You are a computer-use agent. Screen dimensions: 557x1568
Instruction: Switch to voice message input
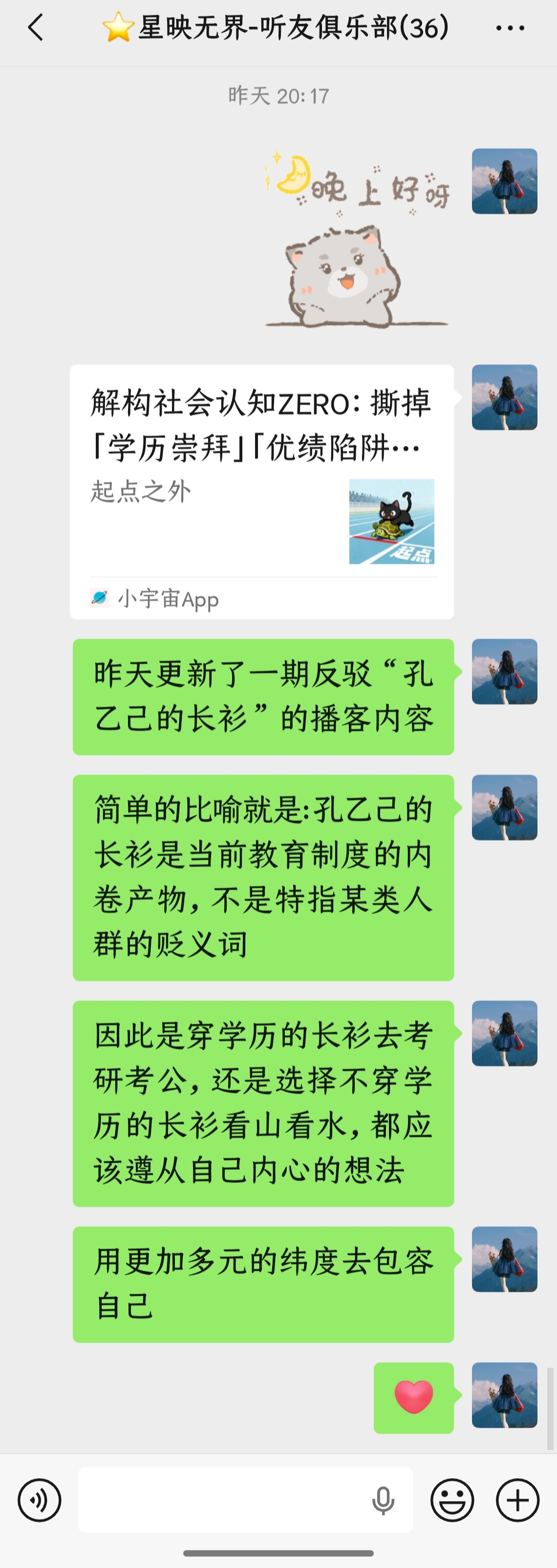pyautogui.click(x=40, y=1500)
